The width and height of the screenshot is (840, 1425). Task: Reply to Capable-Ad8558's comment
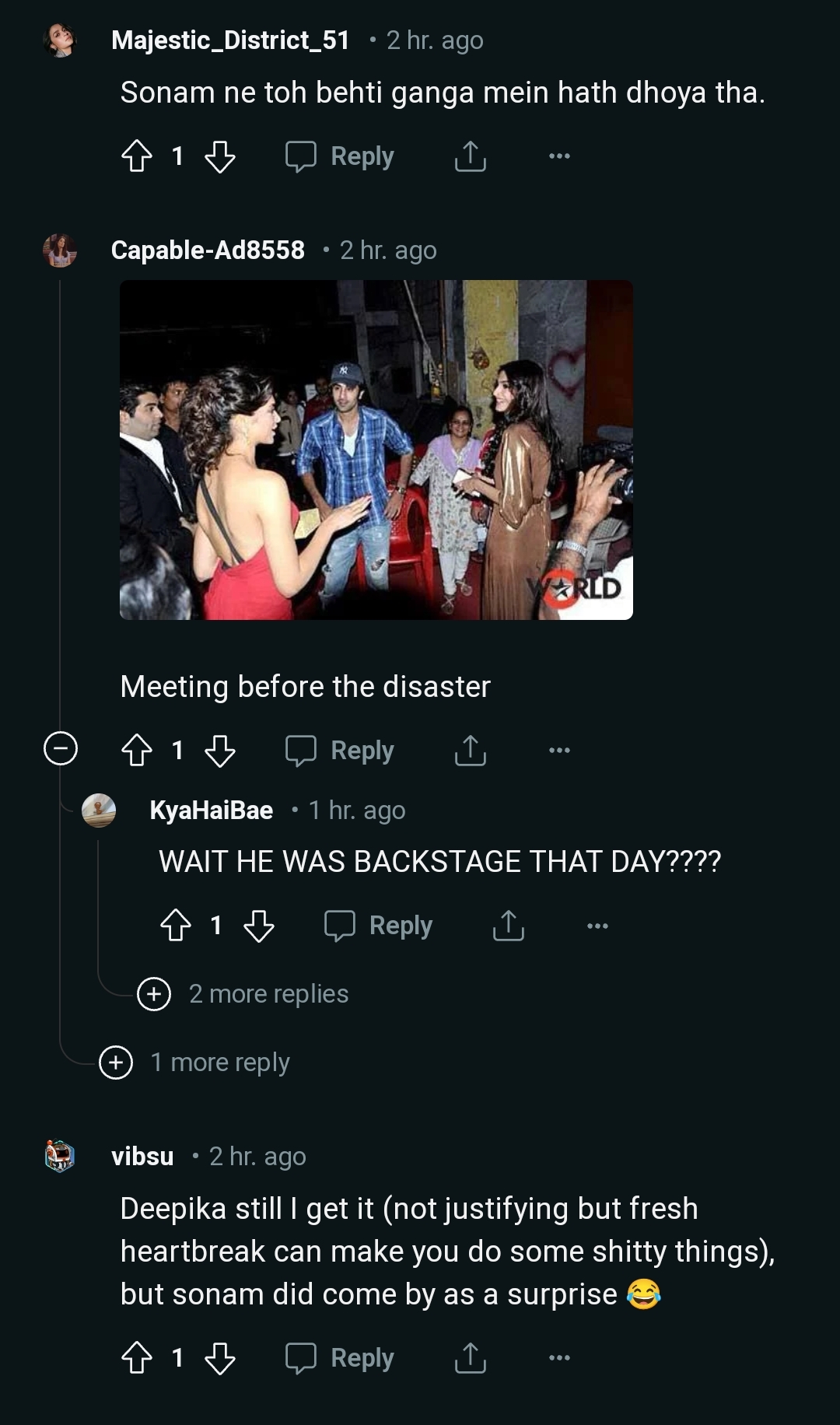tap(341, 750)
